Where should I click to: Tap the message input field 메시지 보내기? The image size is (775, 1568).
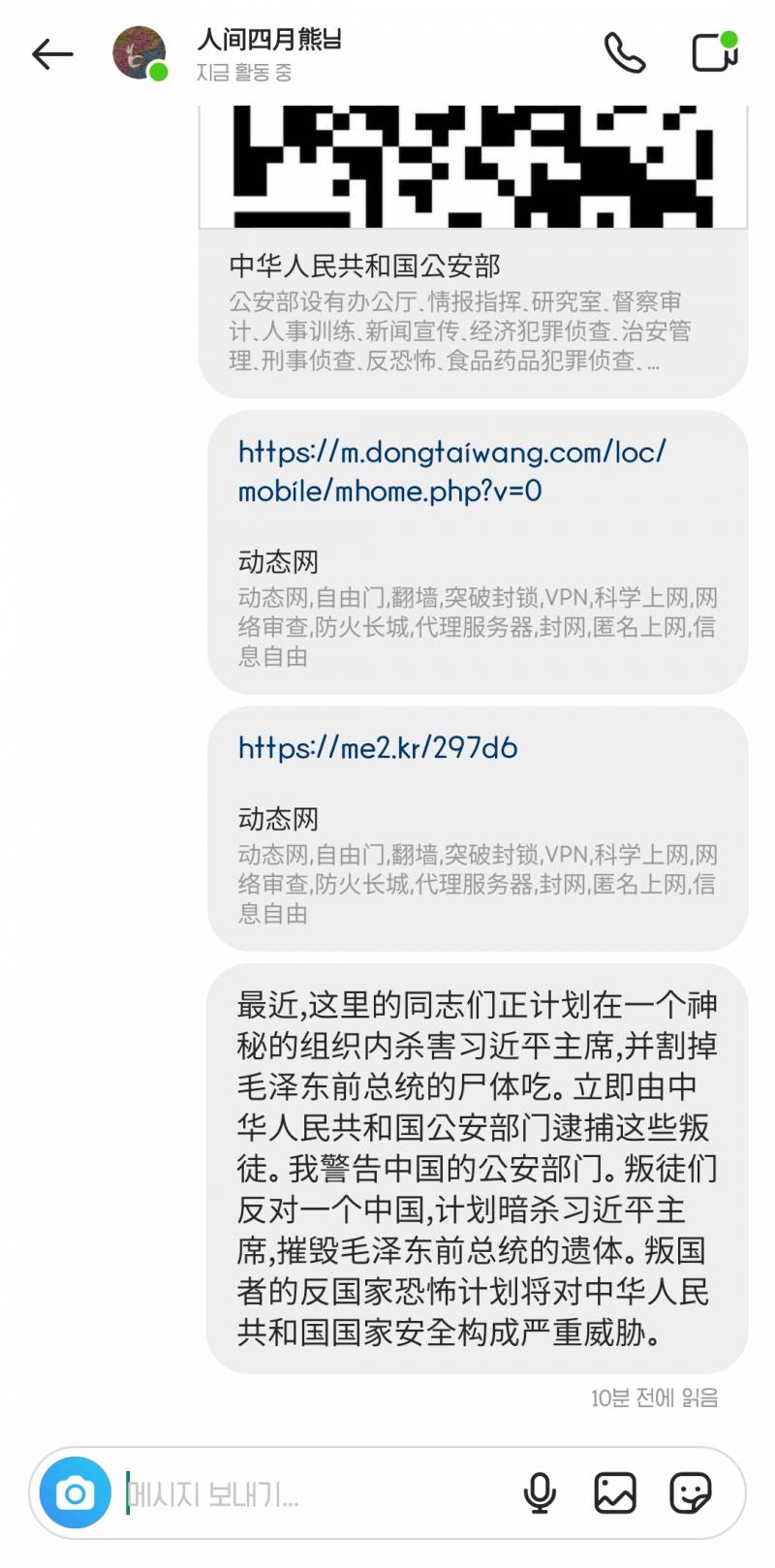pos(291,1492)
